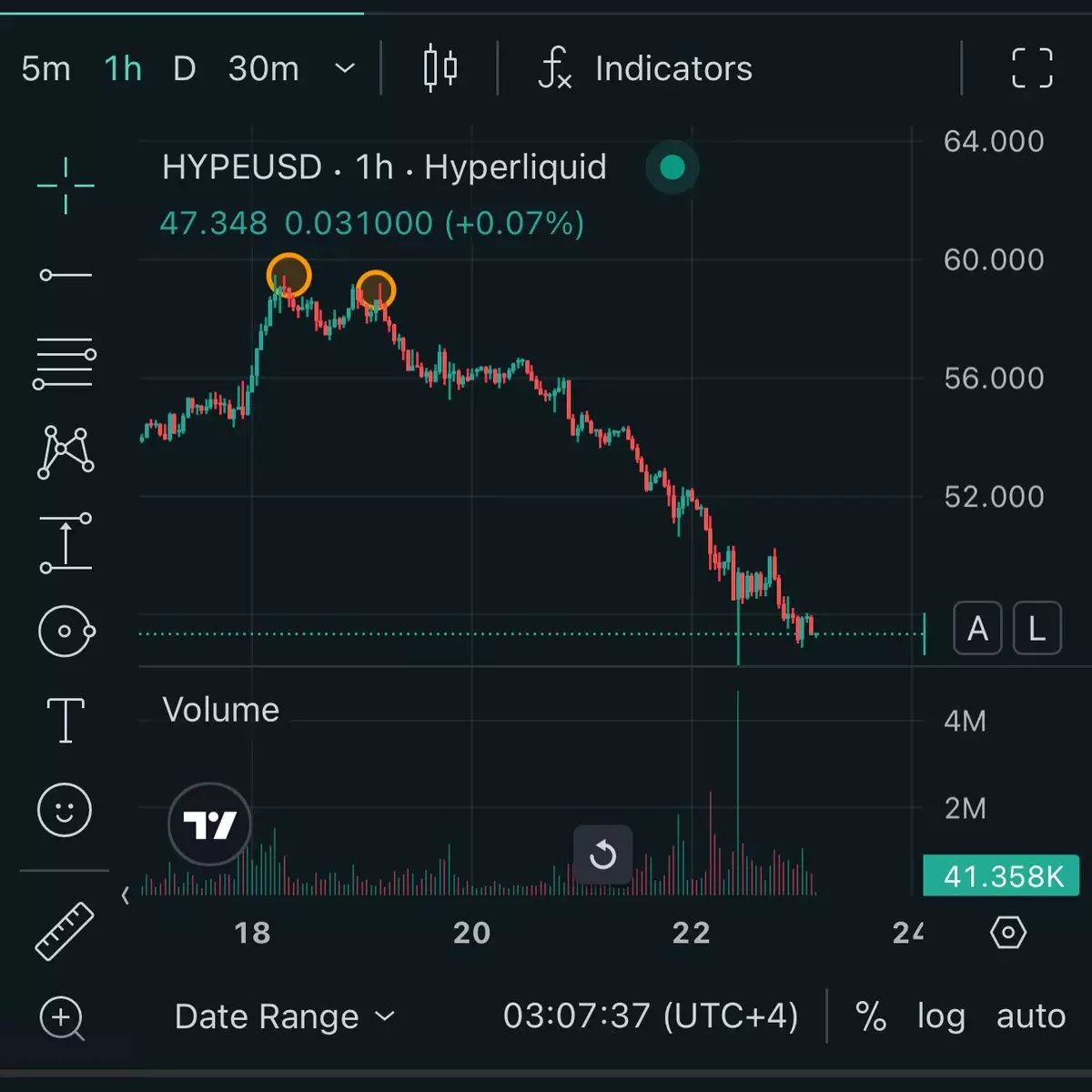The height and width of the screenshot is (1092, 1092).
Task: Expand the timeframe dropdown chevron
Action: 345,69
